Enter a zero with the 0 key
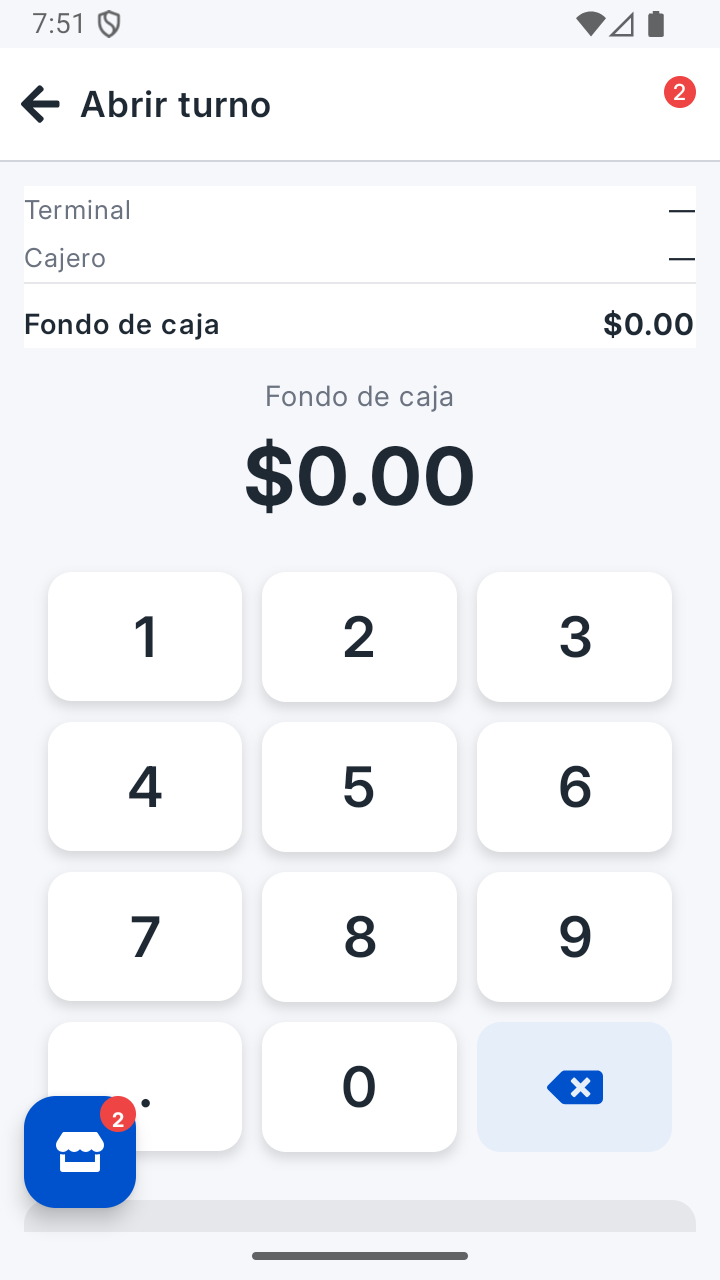The image size is (720, 1280). pos(359,1086)
